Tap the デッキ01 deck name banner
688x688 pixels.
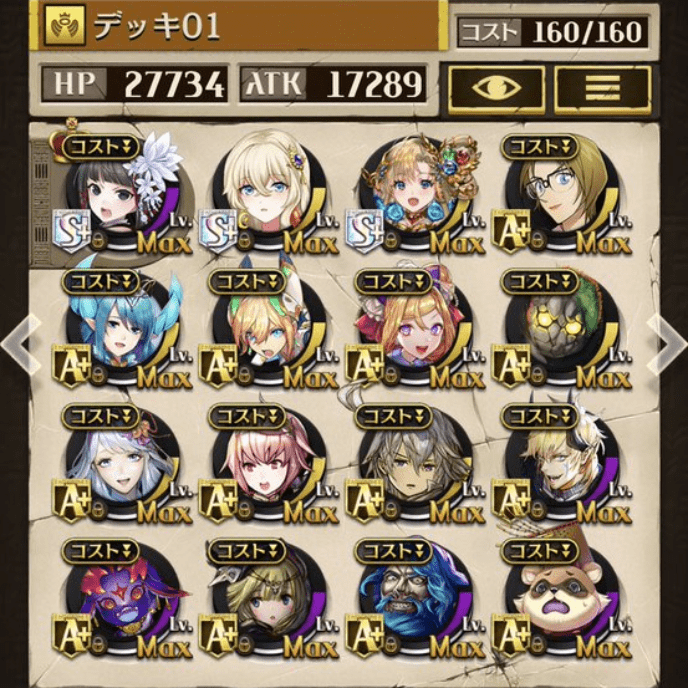(x=240, y=28)
